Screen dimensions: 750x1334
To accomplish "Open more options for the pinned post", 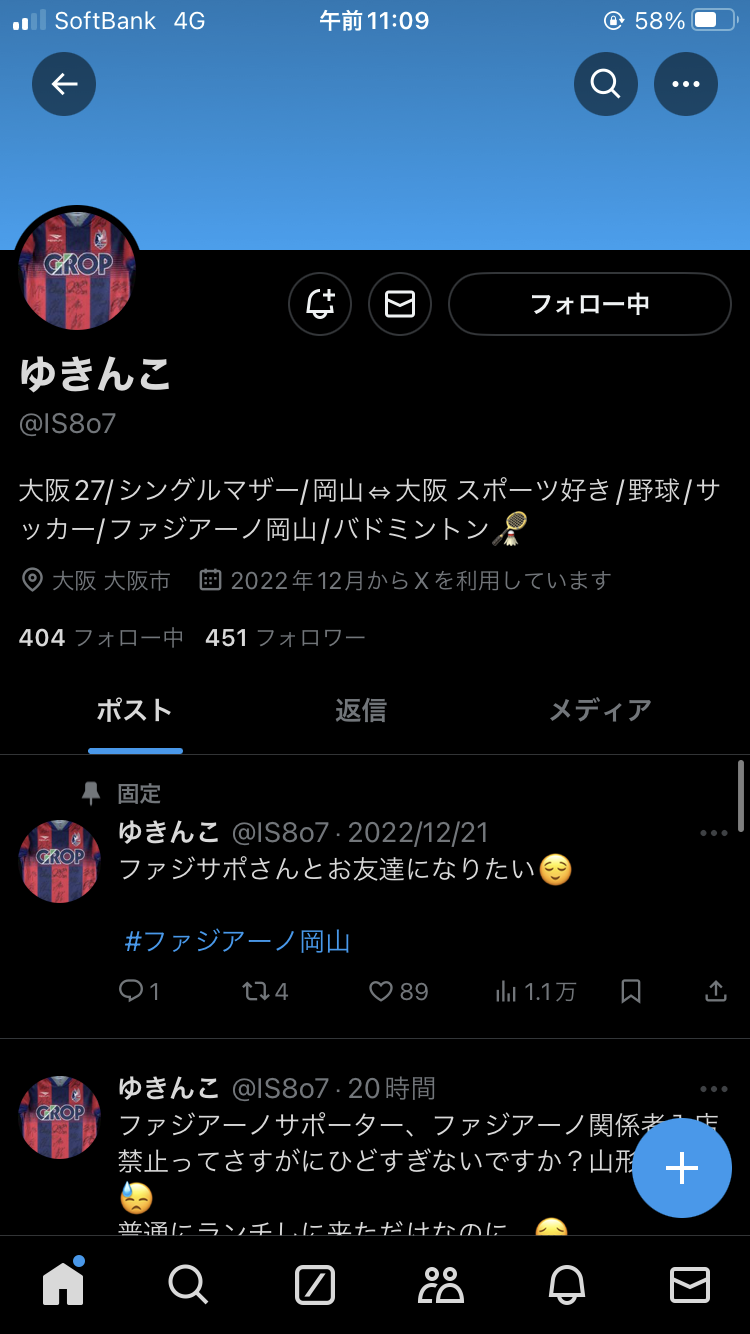I will (x=714, y=833).
